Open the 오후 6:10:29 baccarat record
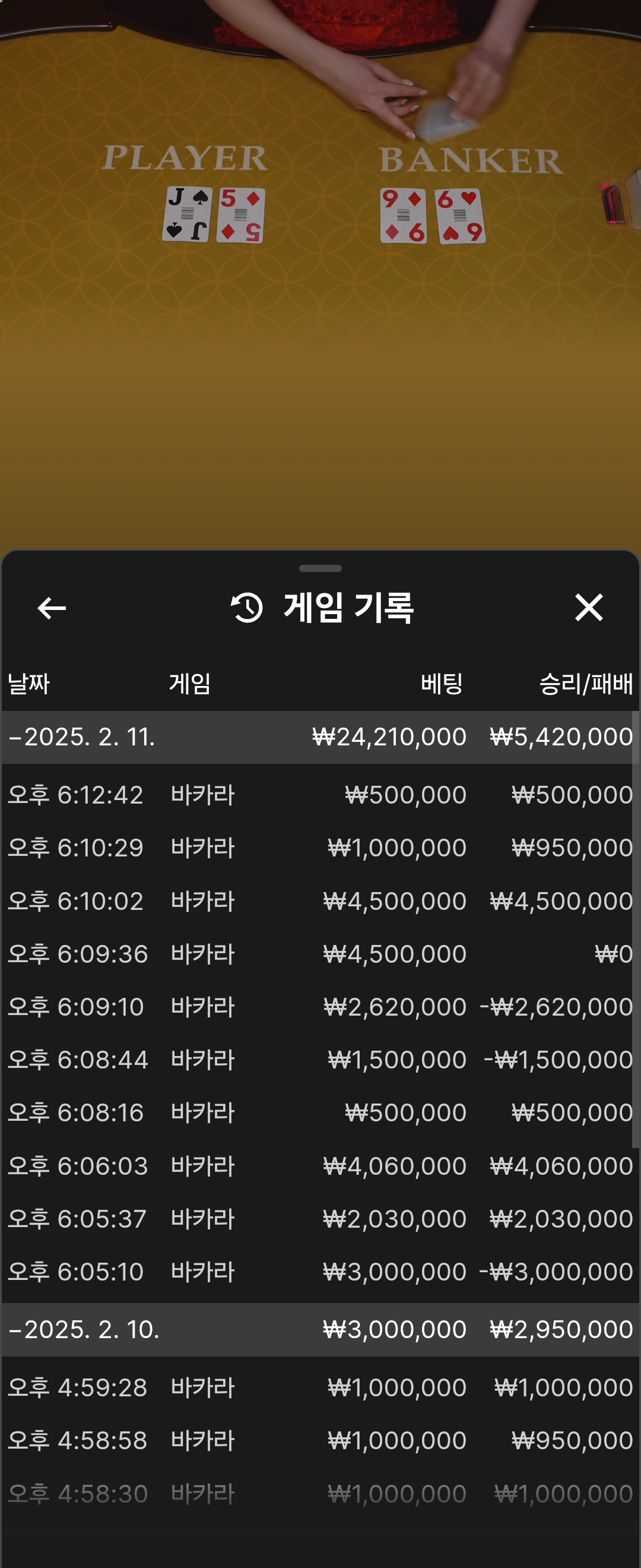The height and width of the screenshot is (1568, 641). tap(320, 848)
